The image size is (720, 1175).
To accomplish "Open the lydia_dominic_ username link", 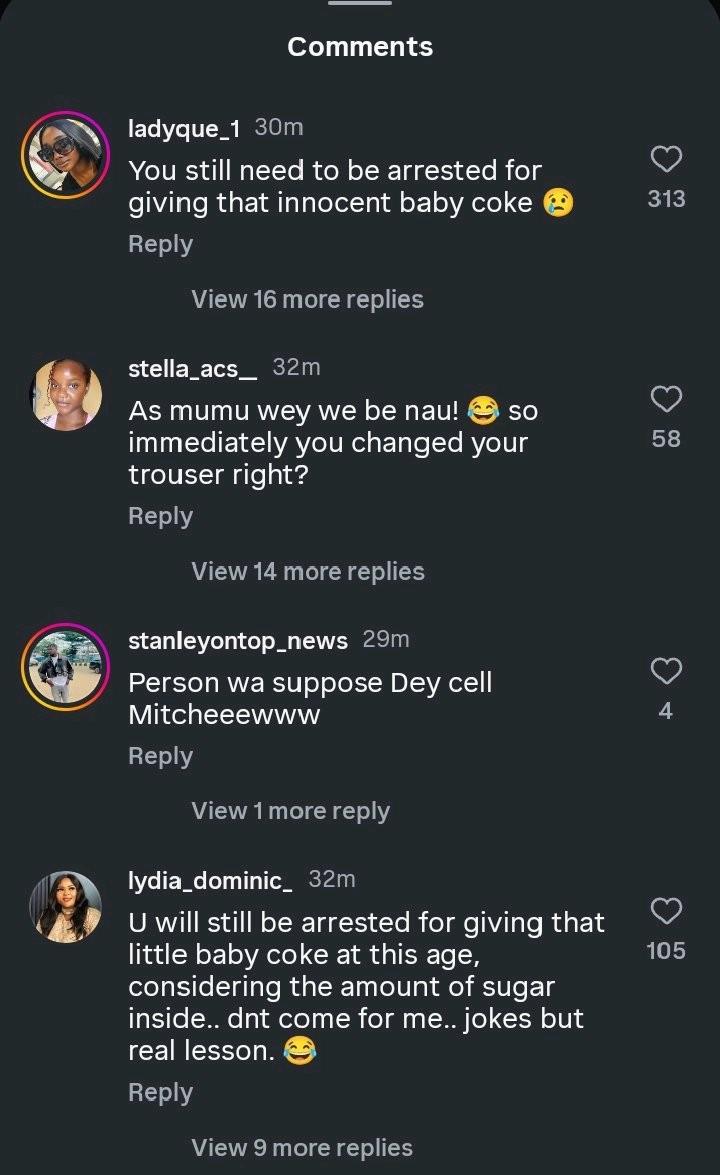I will [x=210, y=880].
